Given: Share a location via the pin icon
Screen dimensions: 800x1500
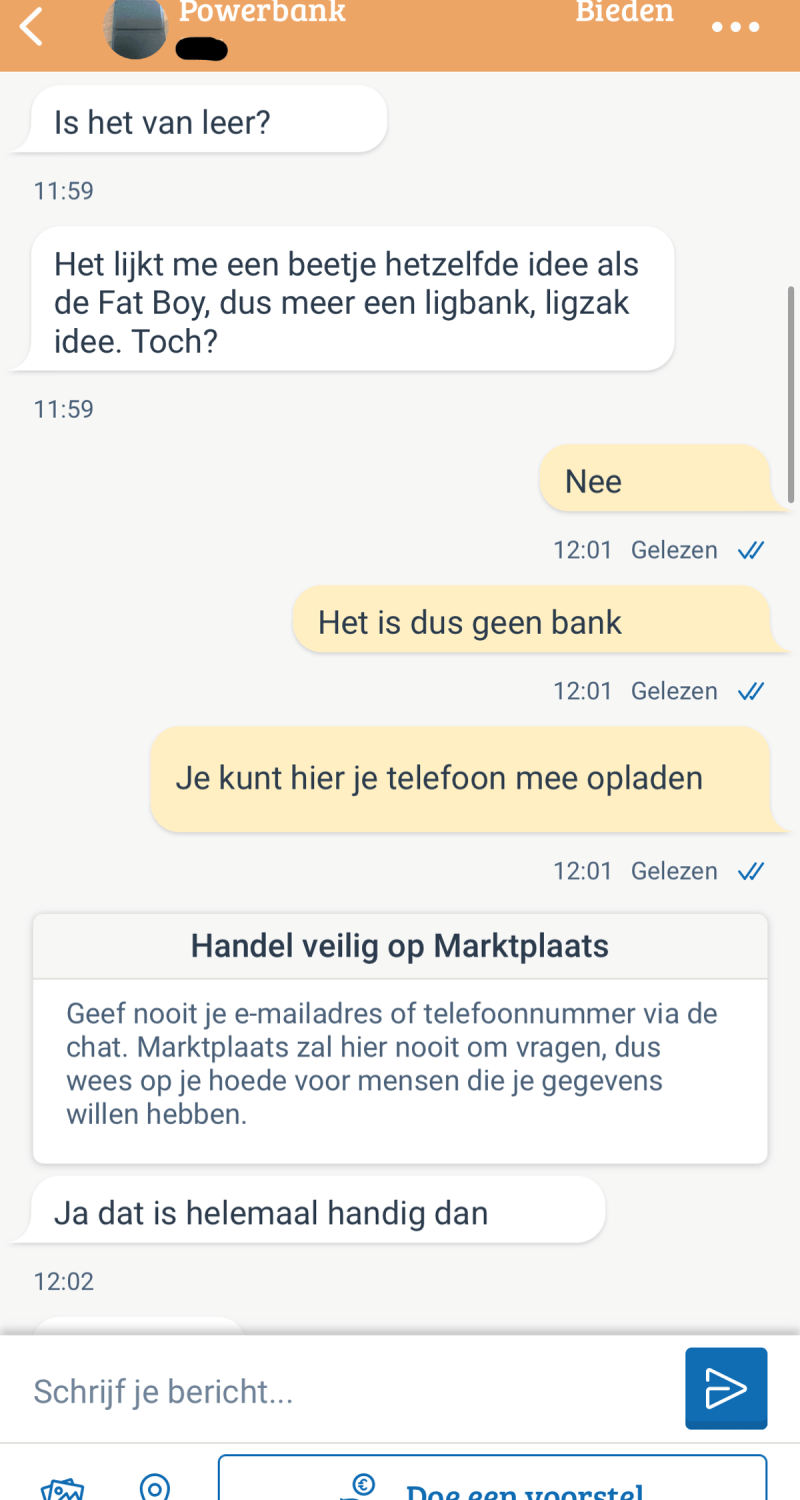Looking at the screenshot, I should tap(154, 1487).
